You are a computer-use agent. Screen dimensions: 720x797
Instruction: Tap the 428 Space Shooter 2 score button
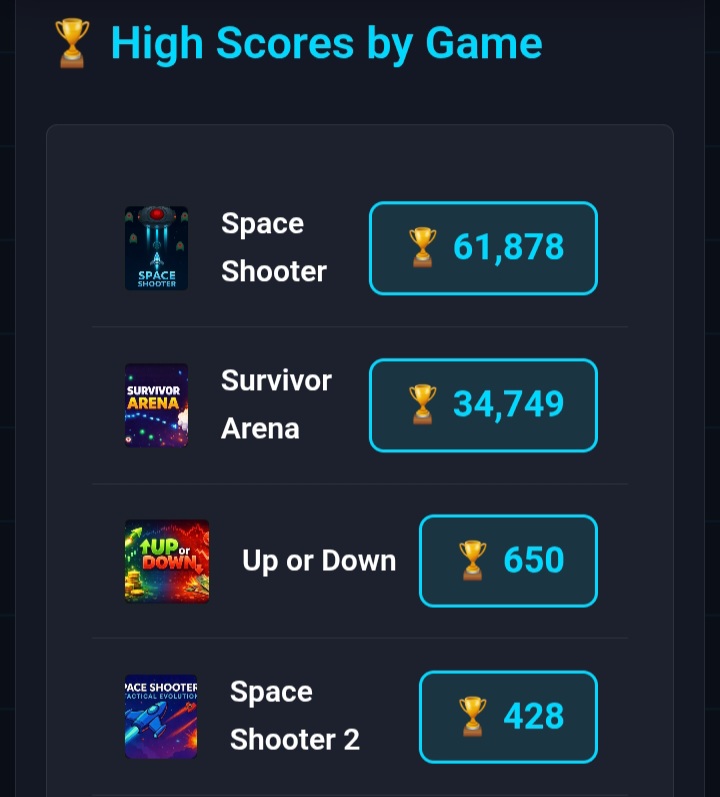[508, 716]
